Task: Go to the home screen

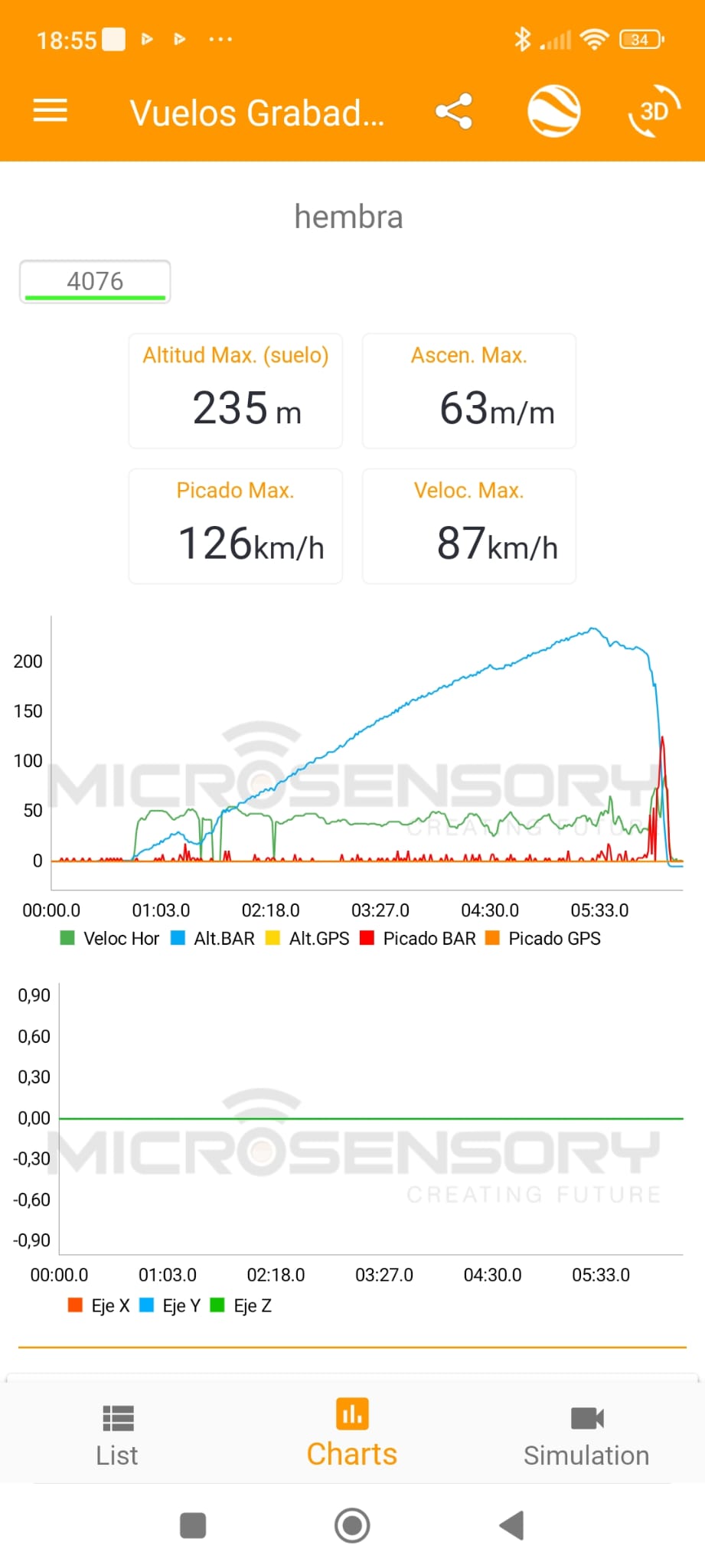Action: pos(352,1525)
